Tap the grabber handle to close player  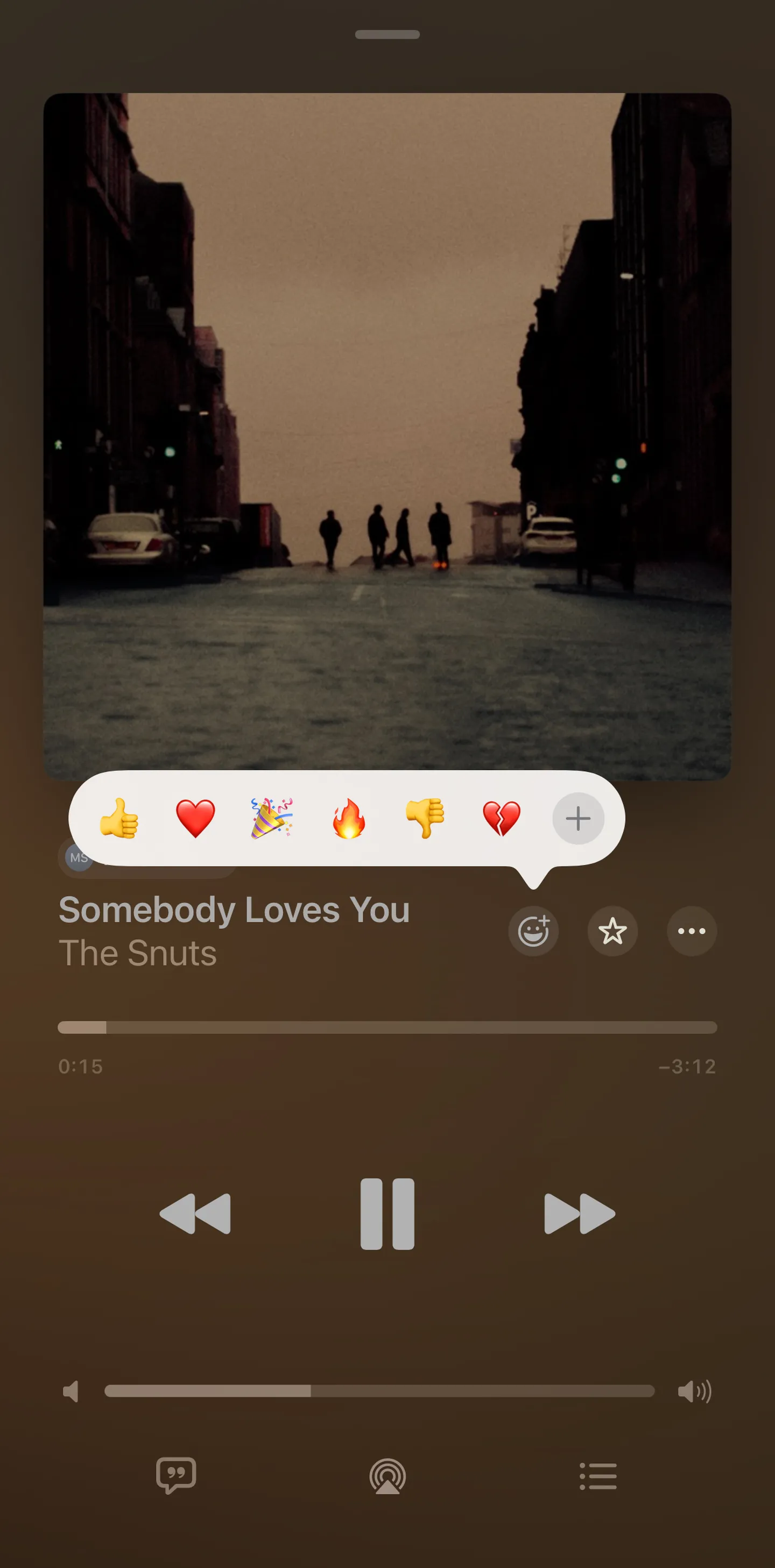(x=387, y=35)
